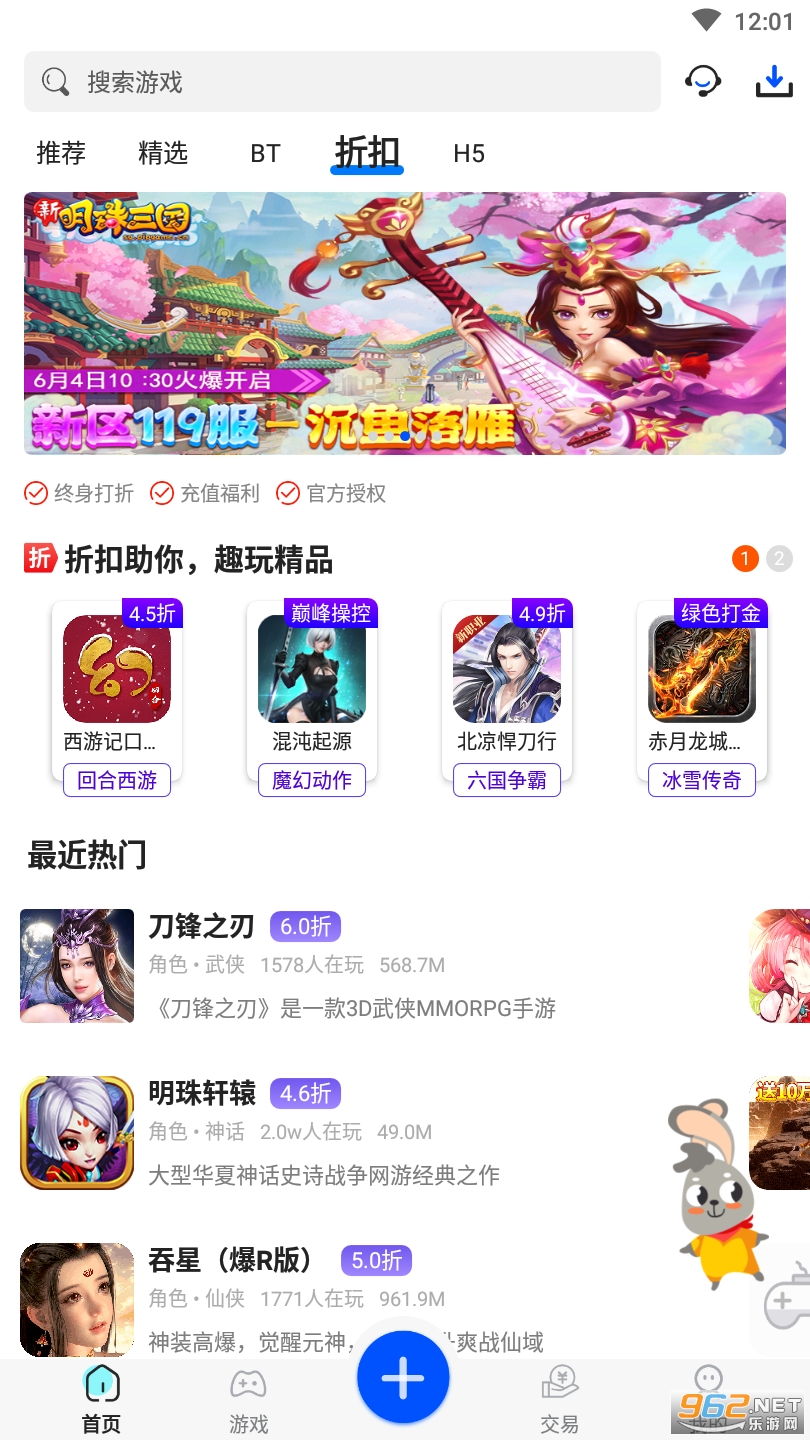Open the 混沌起源 game card

click(x=312, y=692)
